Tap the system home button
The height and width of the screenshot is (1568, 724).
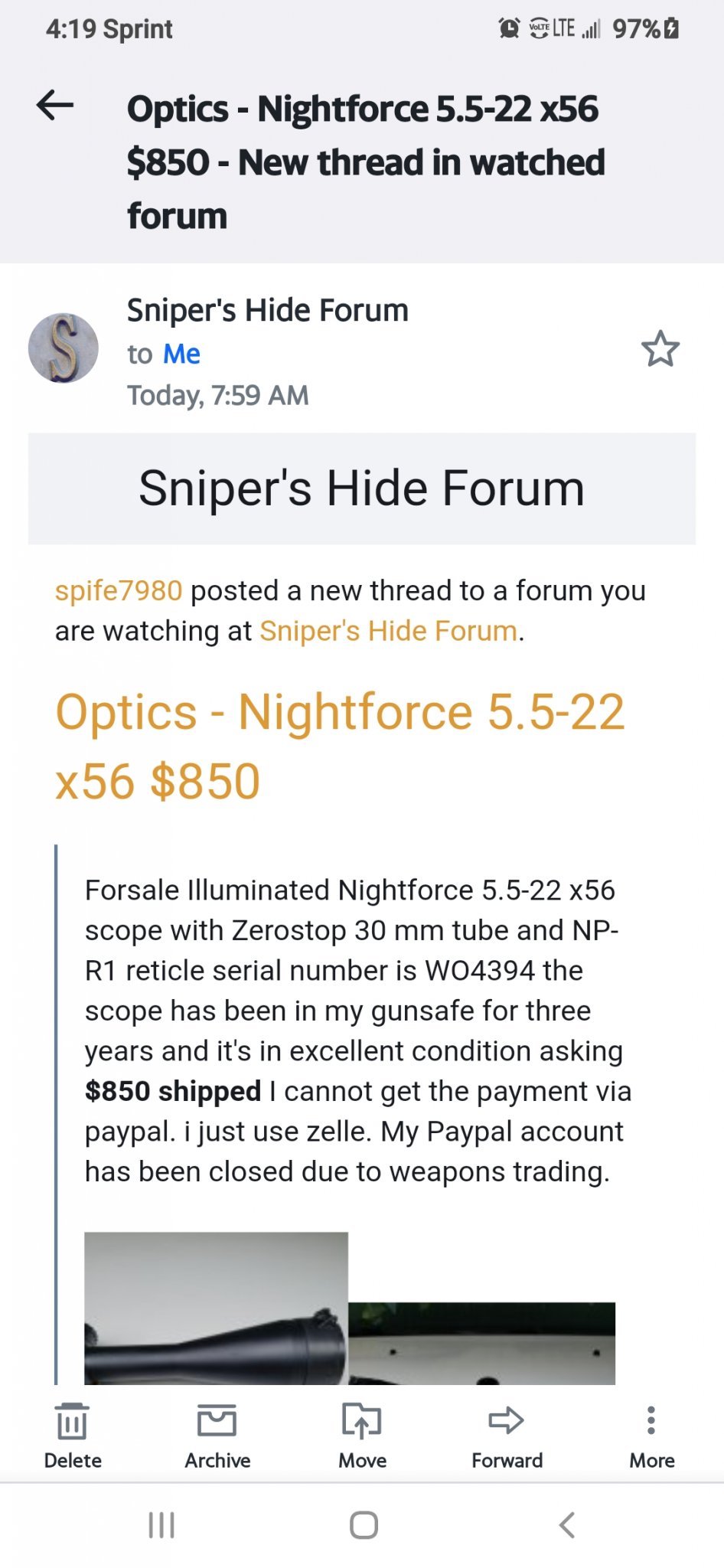pos(364,1524)
